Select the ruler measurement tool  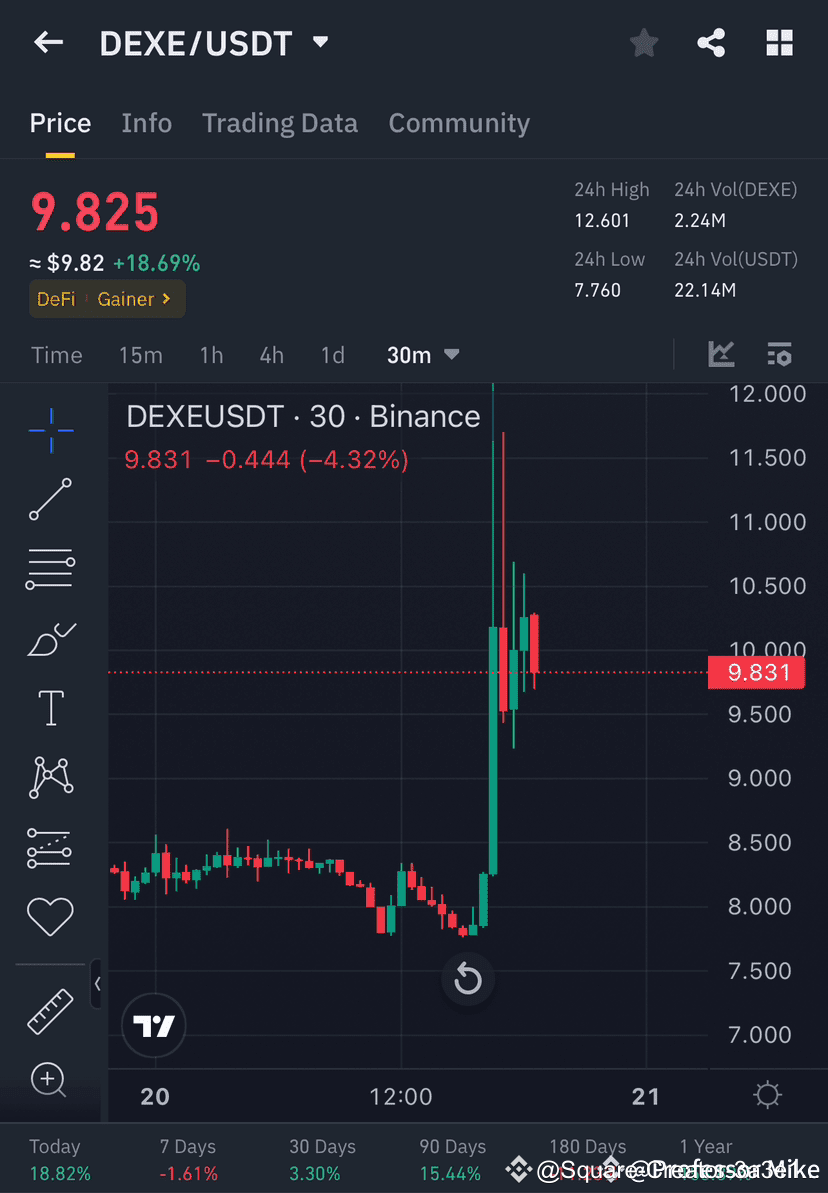(50, 1010)
